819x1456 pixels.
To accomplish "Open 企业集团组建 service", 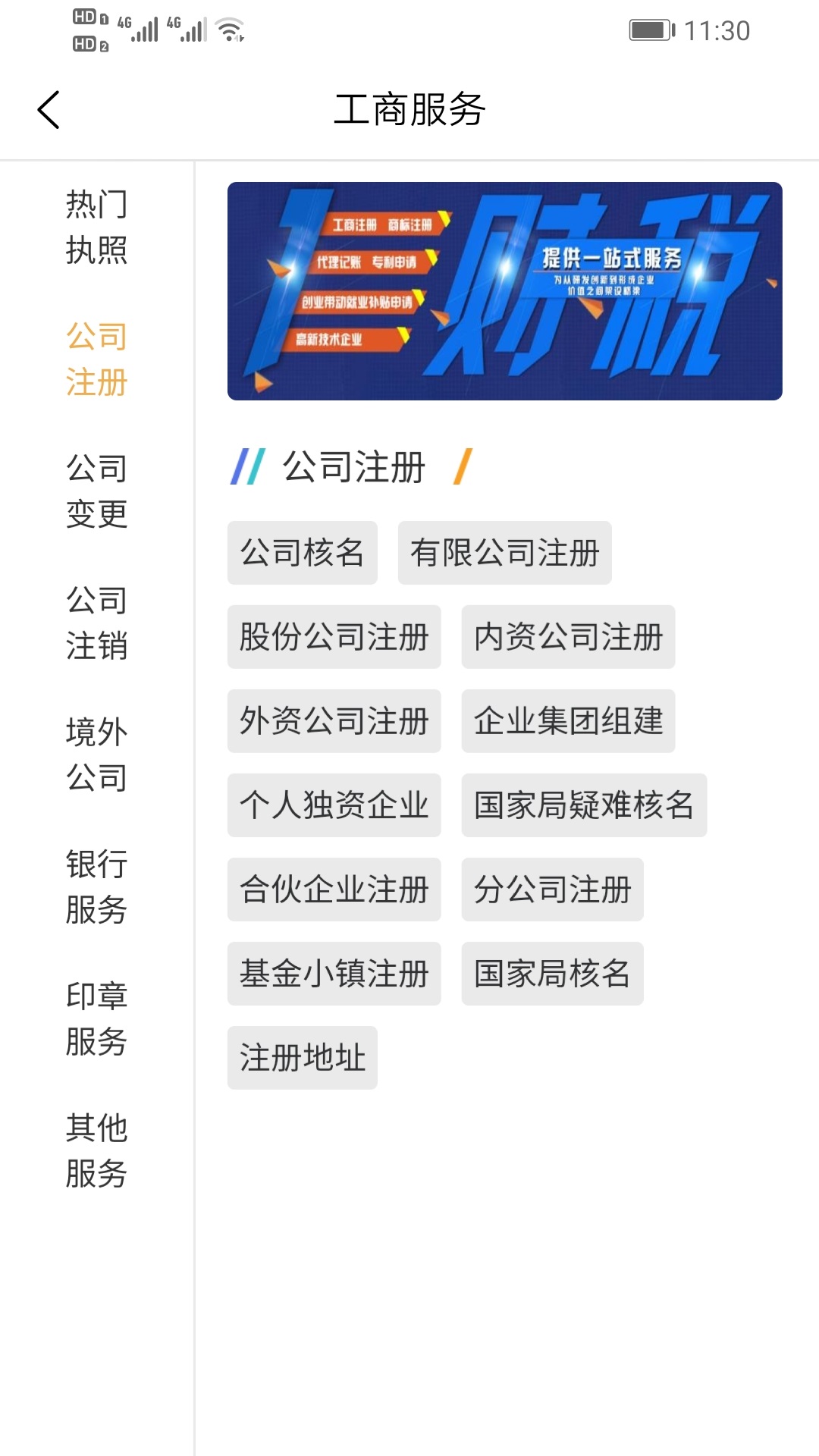I will 568,721.
